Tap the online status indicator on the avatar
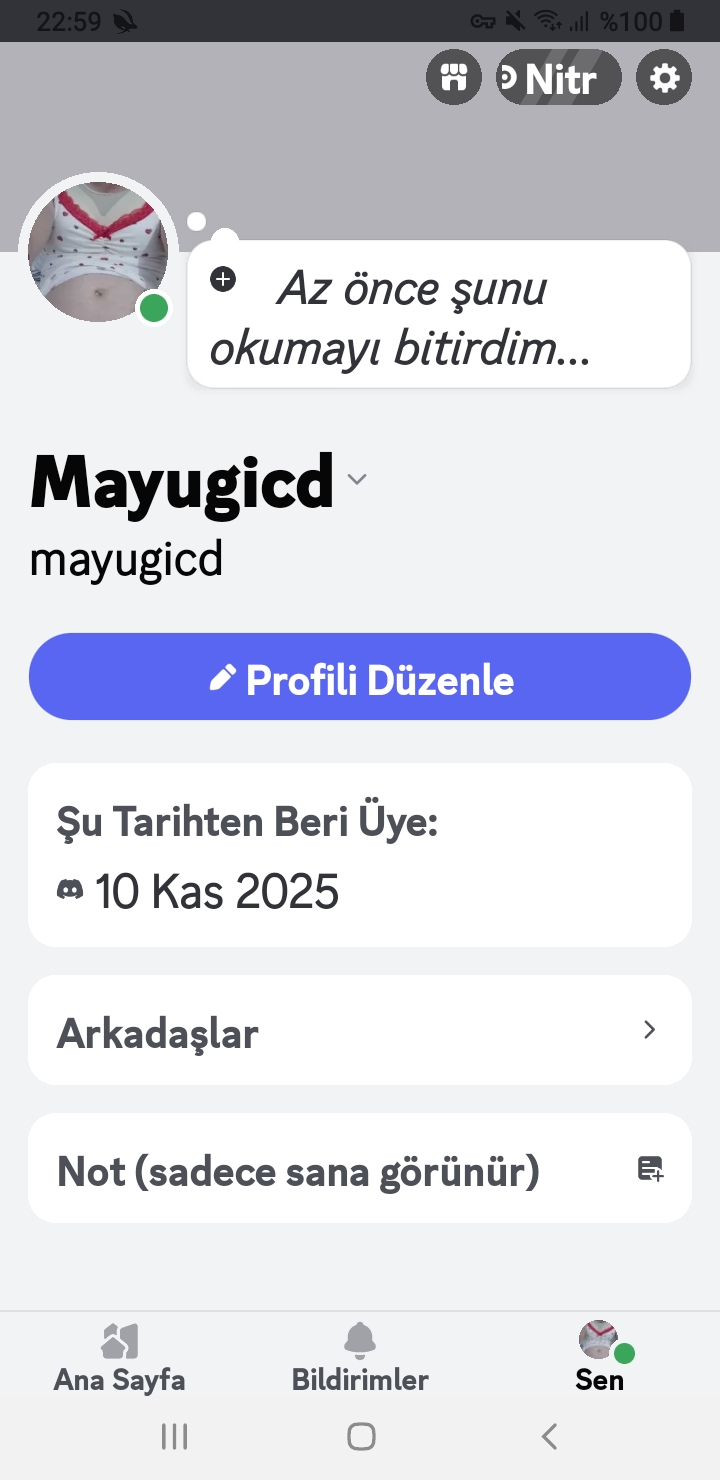The image size is (720, 1480). pos(154,308)
